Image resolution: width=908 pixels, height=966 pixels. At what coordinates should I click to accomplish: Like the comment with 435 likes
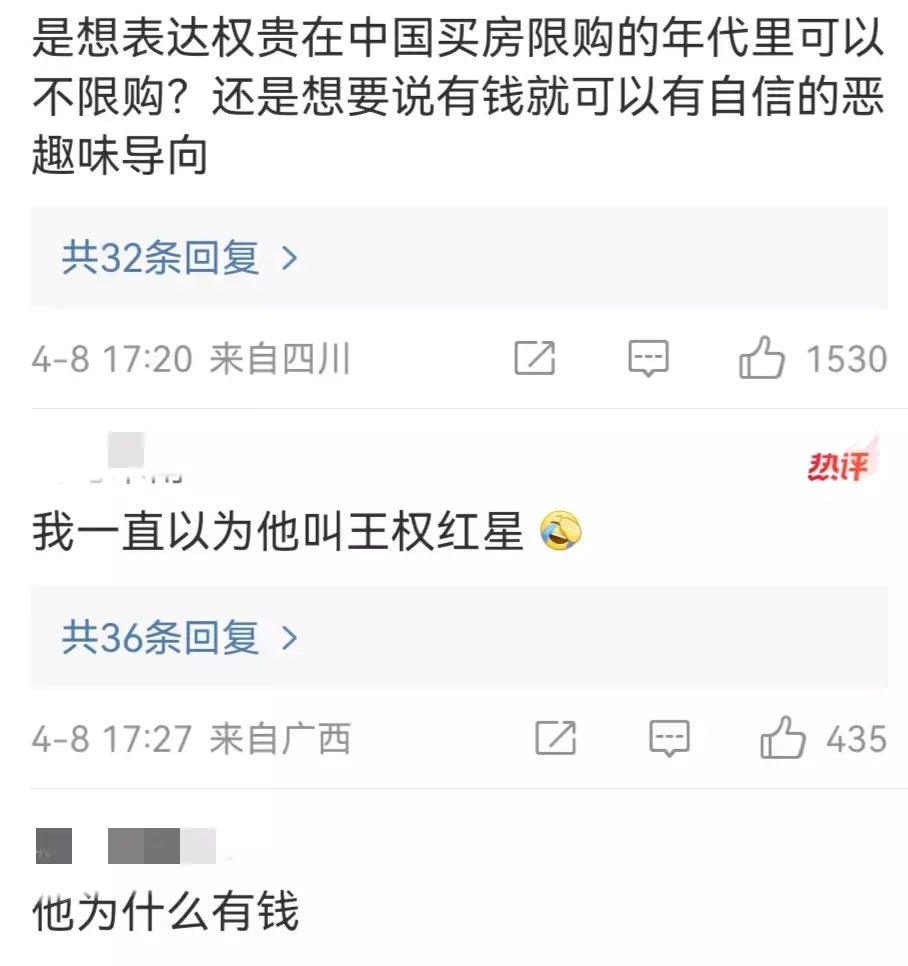782,739
